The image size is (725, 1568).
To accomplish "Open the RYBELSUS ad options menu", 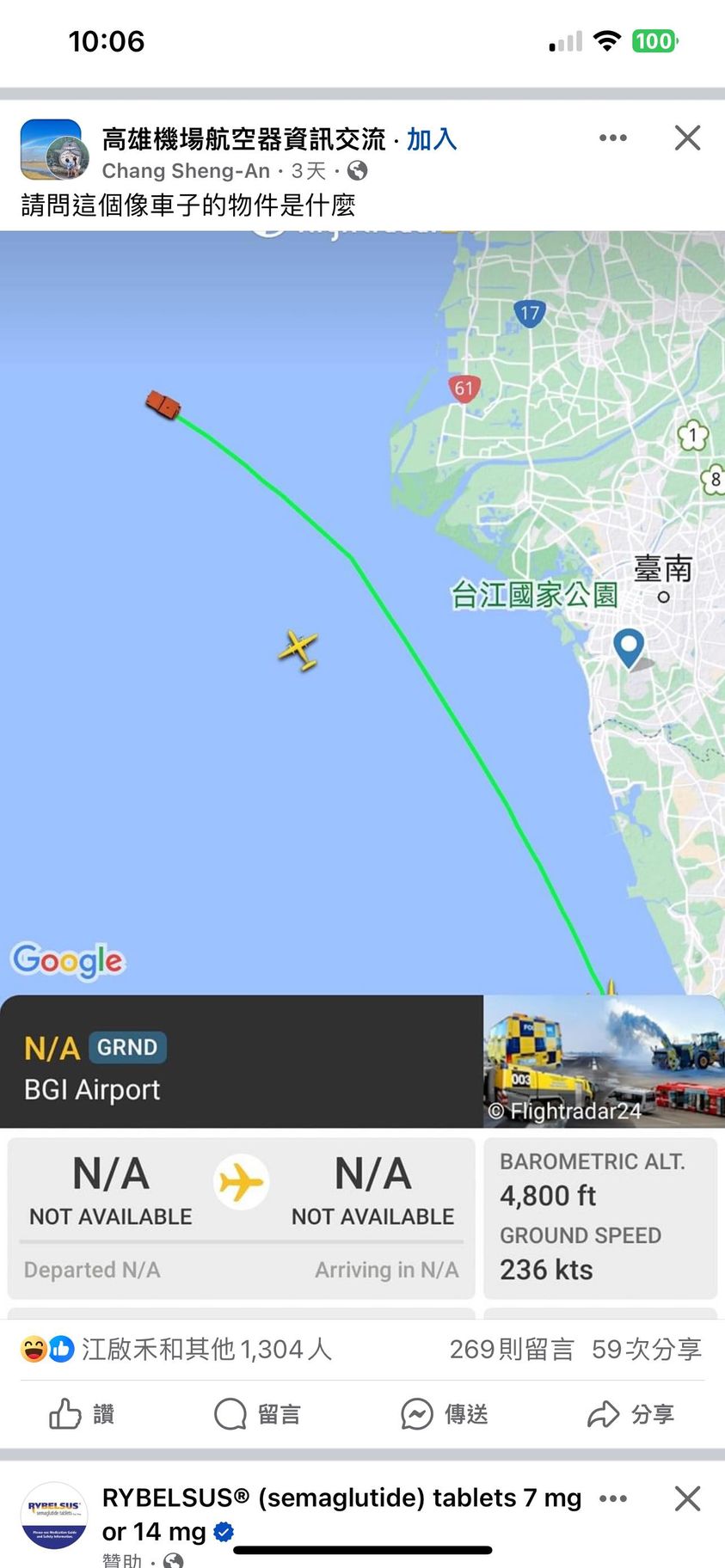I will (x=612, y=1499).
